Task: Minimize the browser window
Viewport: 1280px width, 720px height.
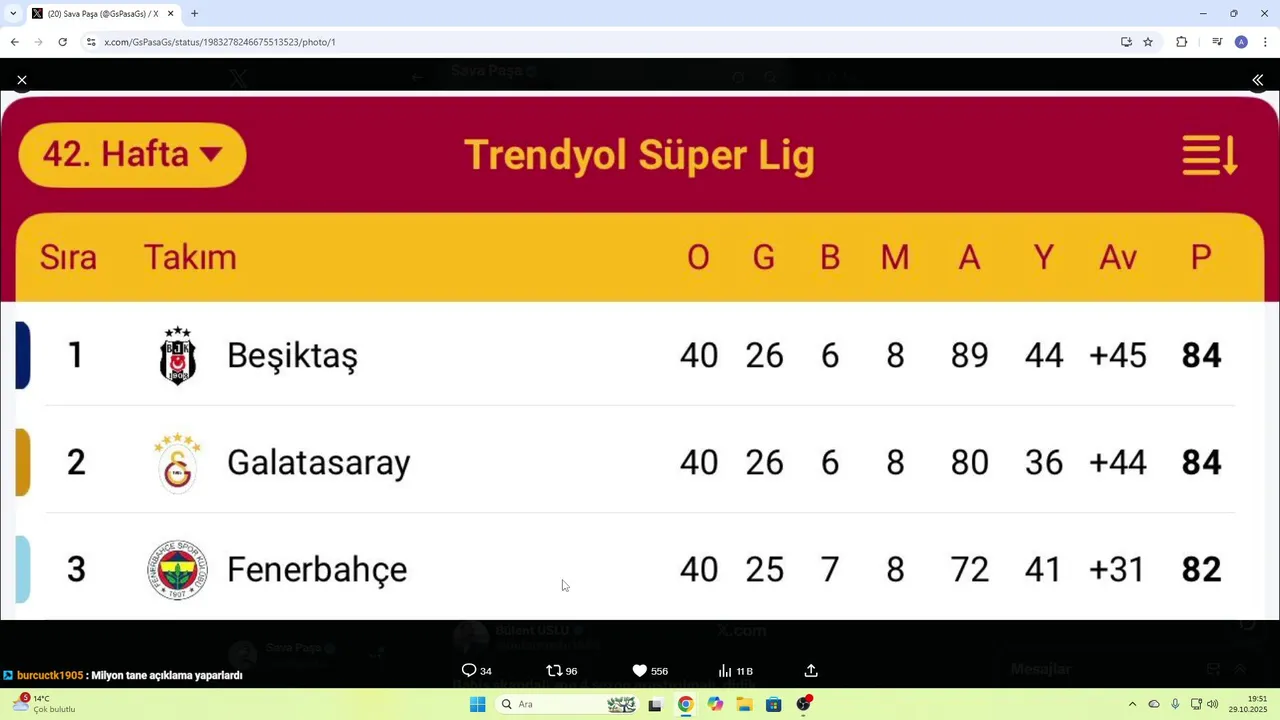Action: click(1203, 14)
